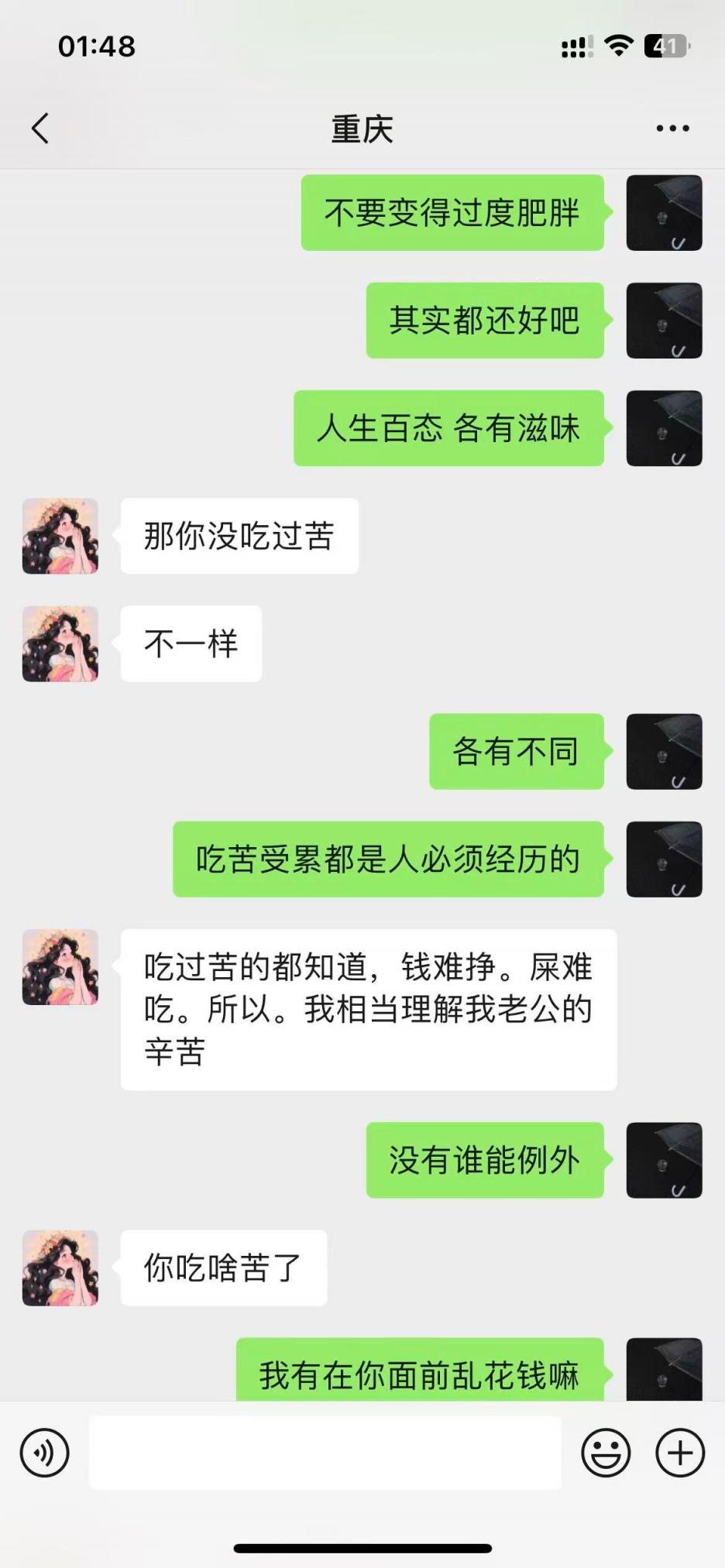Open the chat options menu
The width and height of the screenshot is (725, 1568).
pos(672,129)
